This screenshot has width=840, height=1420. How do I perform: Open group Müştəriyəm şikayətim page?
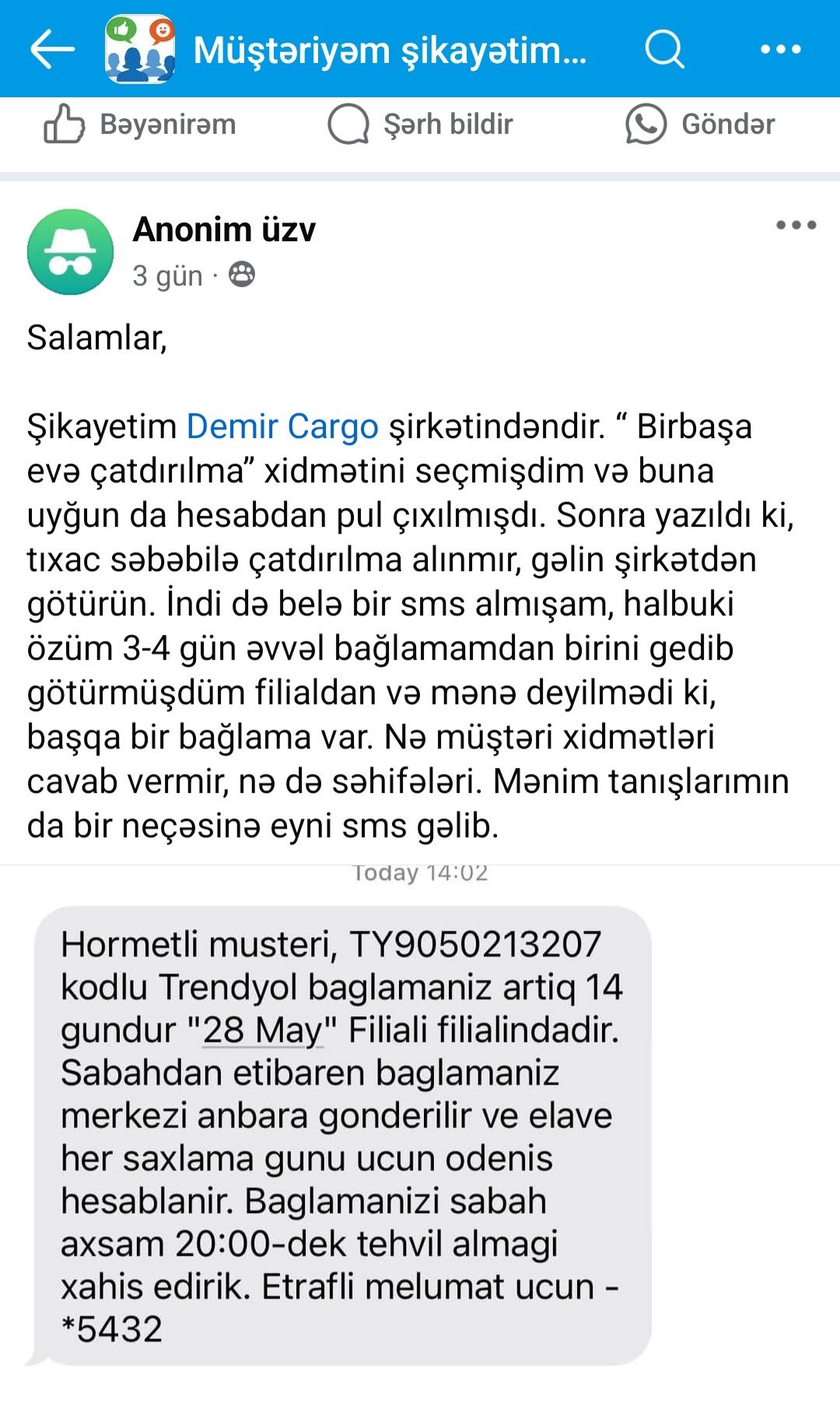(389, 50)
